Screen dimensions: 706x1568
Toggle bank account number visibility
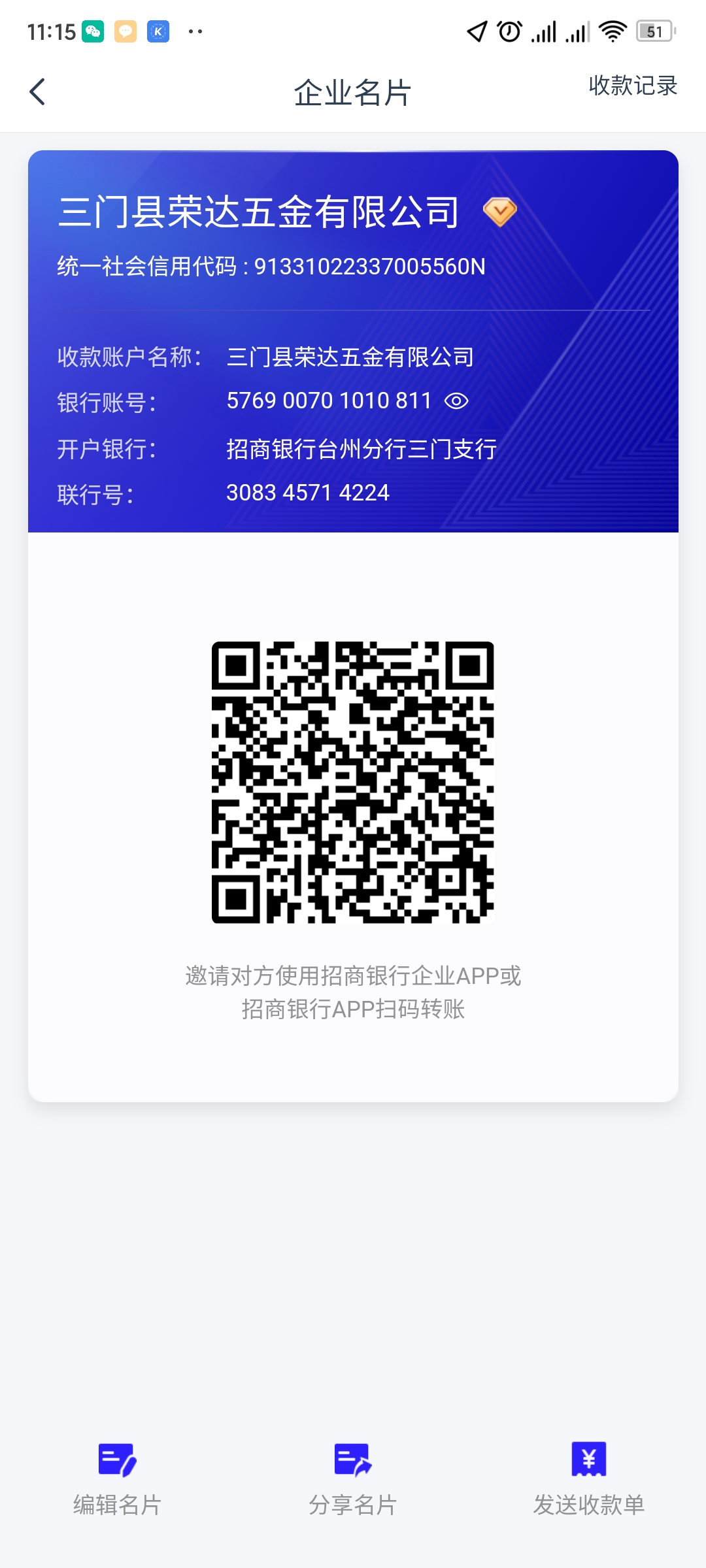point(456,401)
